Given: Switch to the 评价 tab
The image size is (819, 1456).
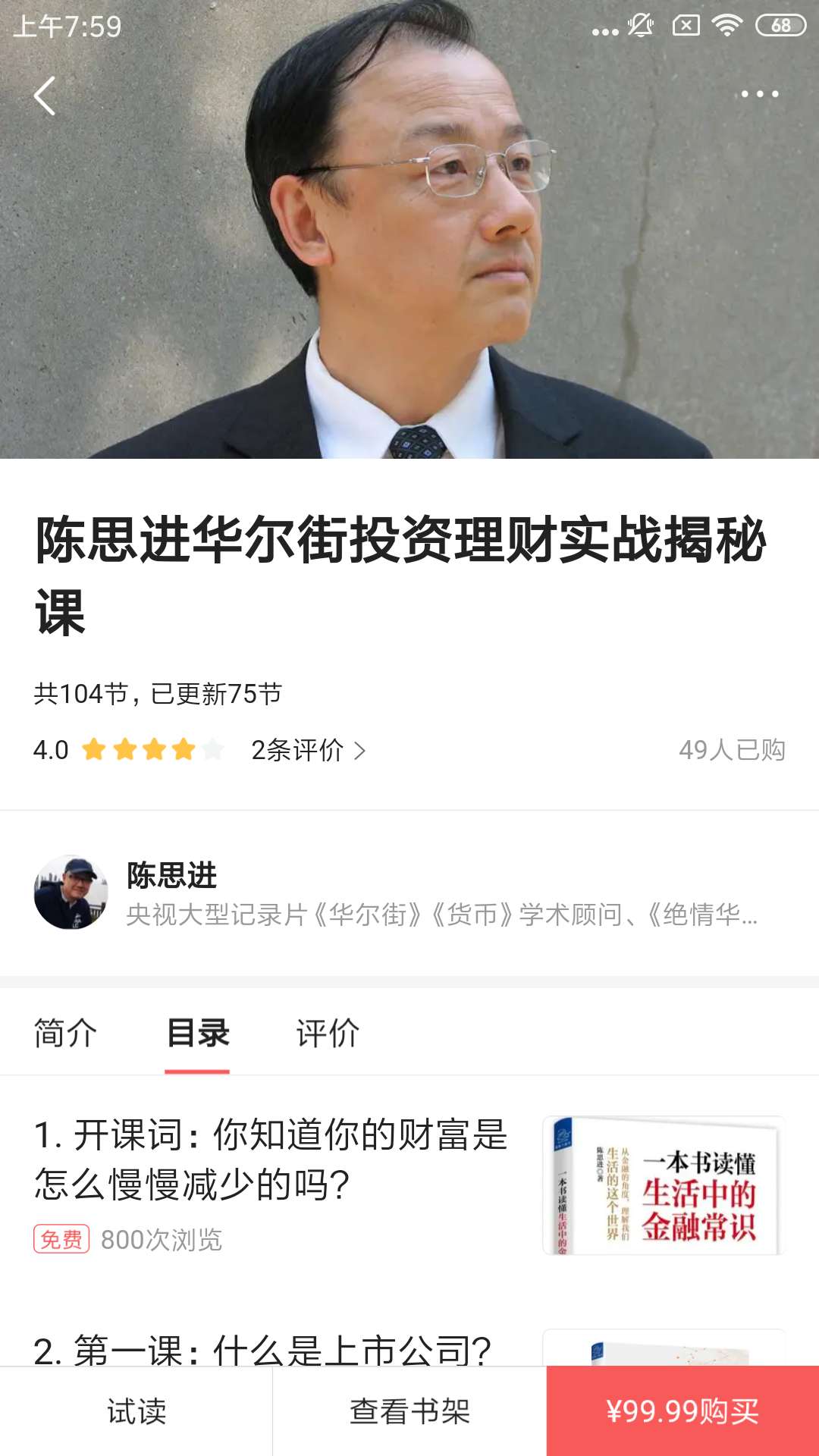Looking at the screenshot, I should point(329,1034).
